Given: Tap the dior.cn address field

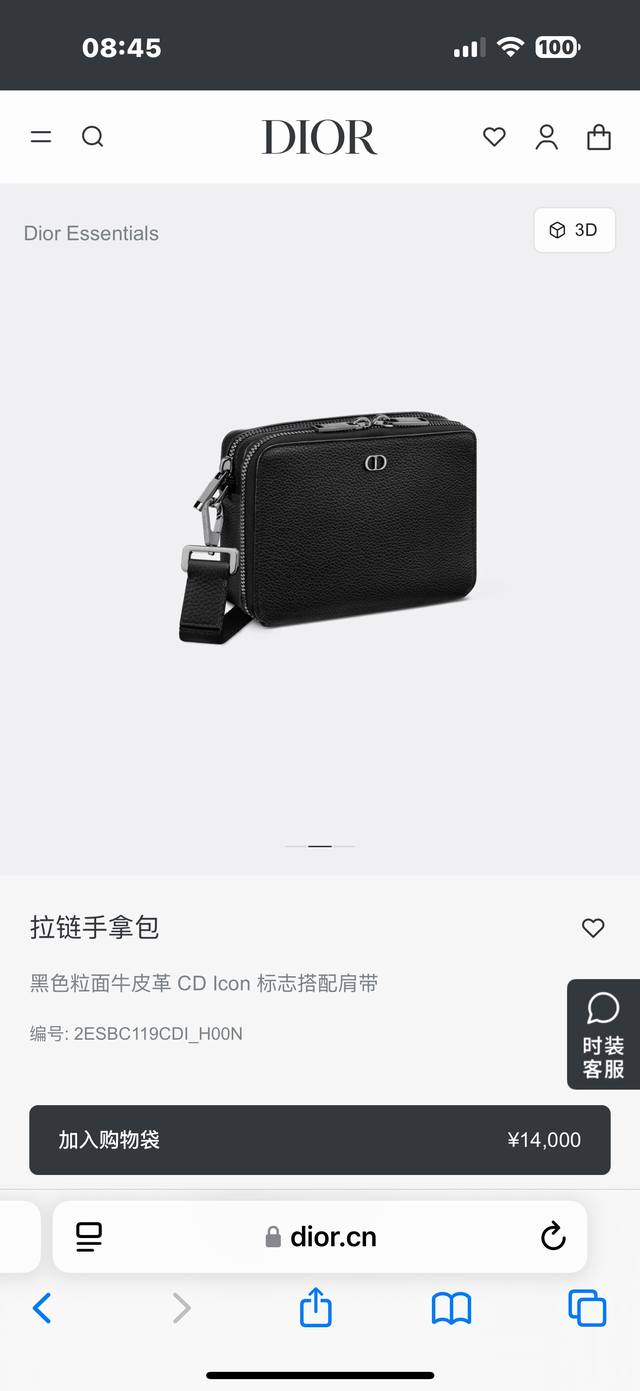Looking at the screenshot, I should tap(322, 1237).
